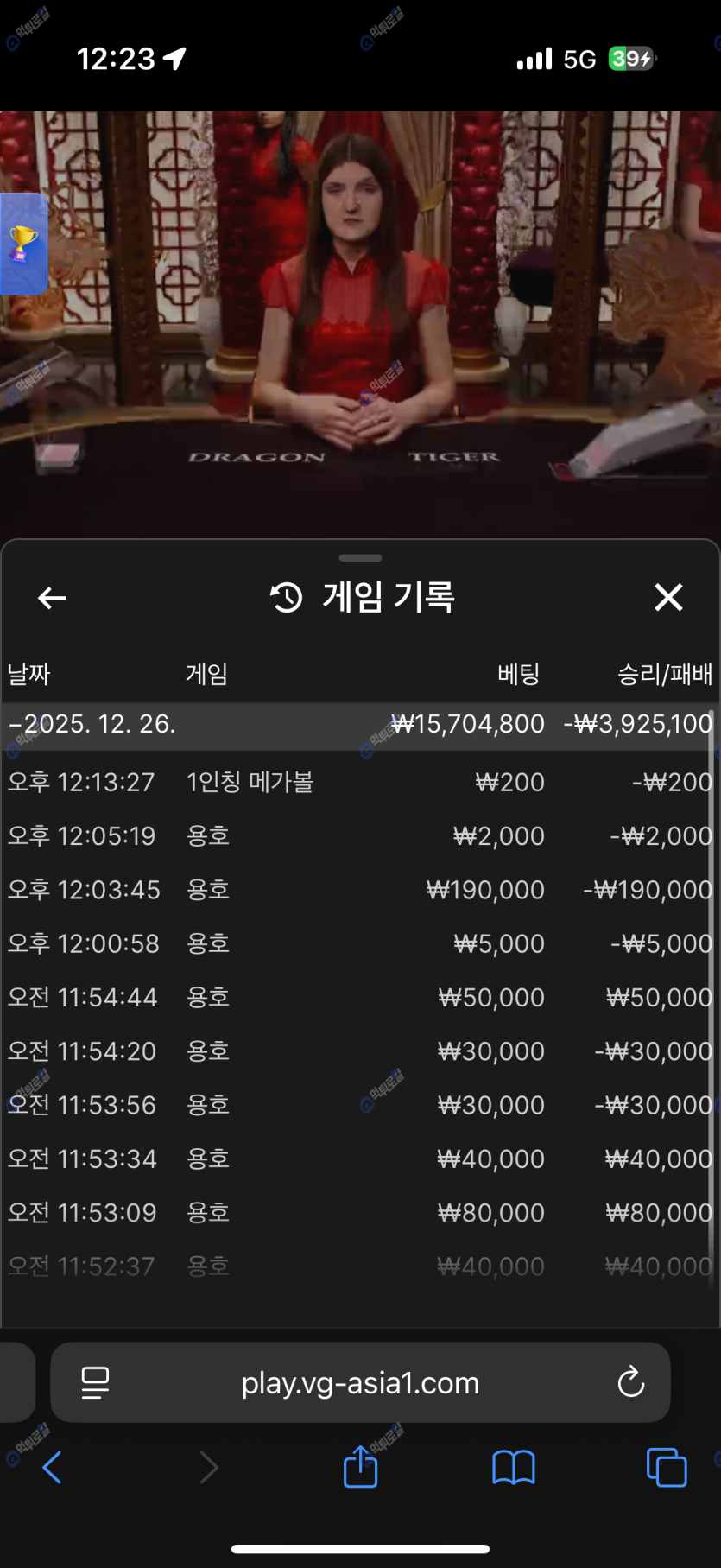This screenshot has width=721, height=1568.
Task: Open the page settings menu icon
Action: pos(95,1382)
